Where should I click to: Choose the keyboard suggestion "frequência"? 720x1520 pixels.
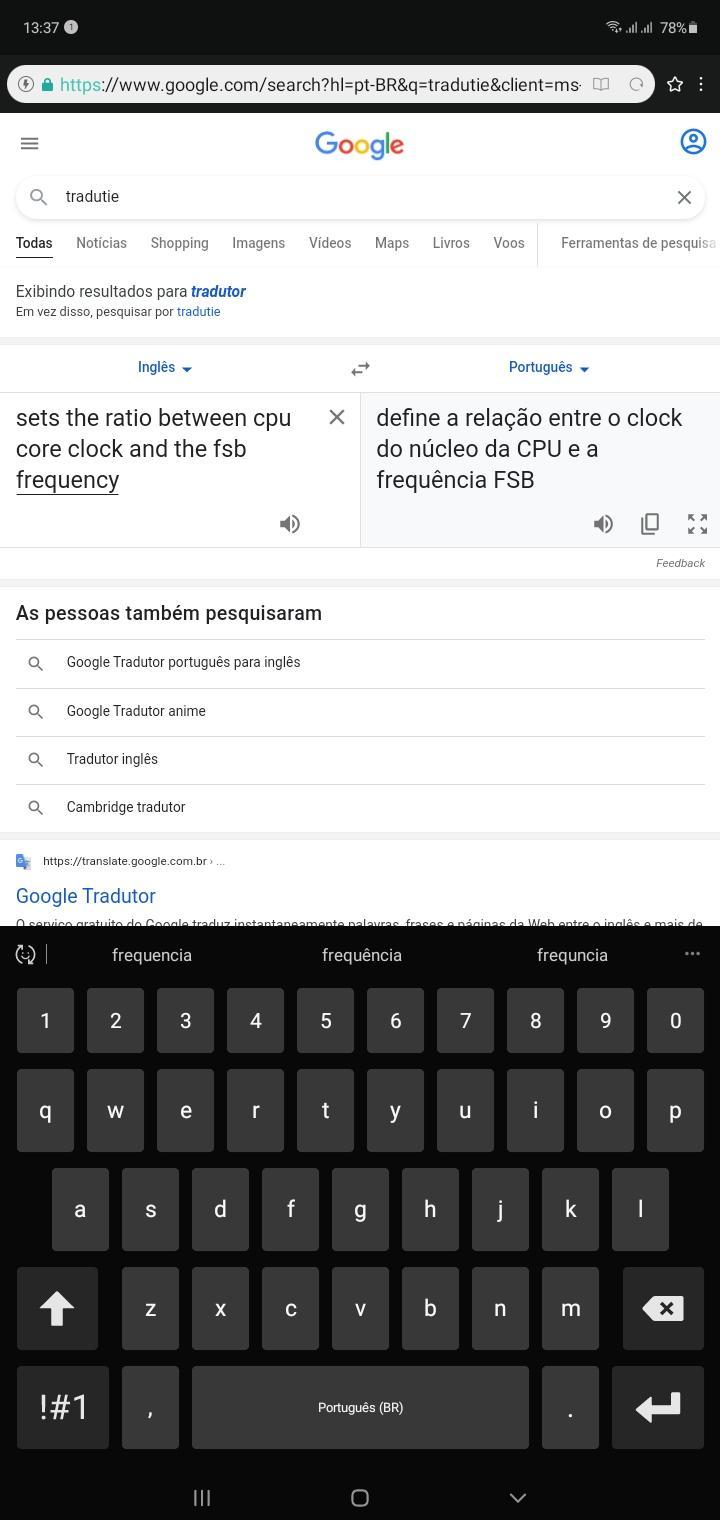pyautogui.click(x=362, y=955)
